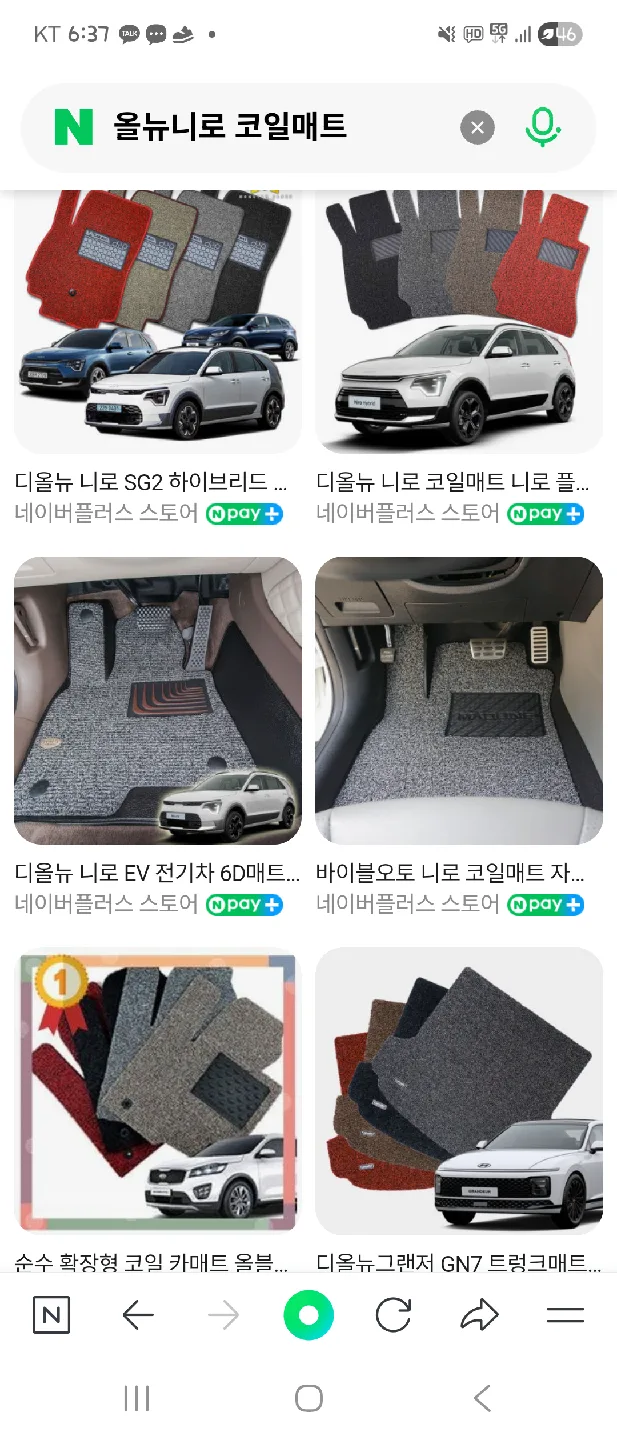View 바이블오토 니로 코일매트 product

(x=459, y=700)
